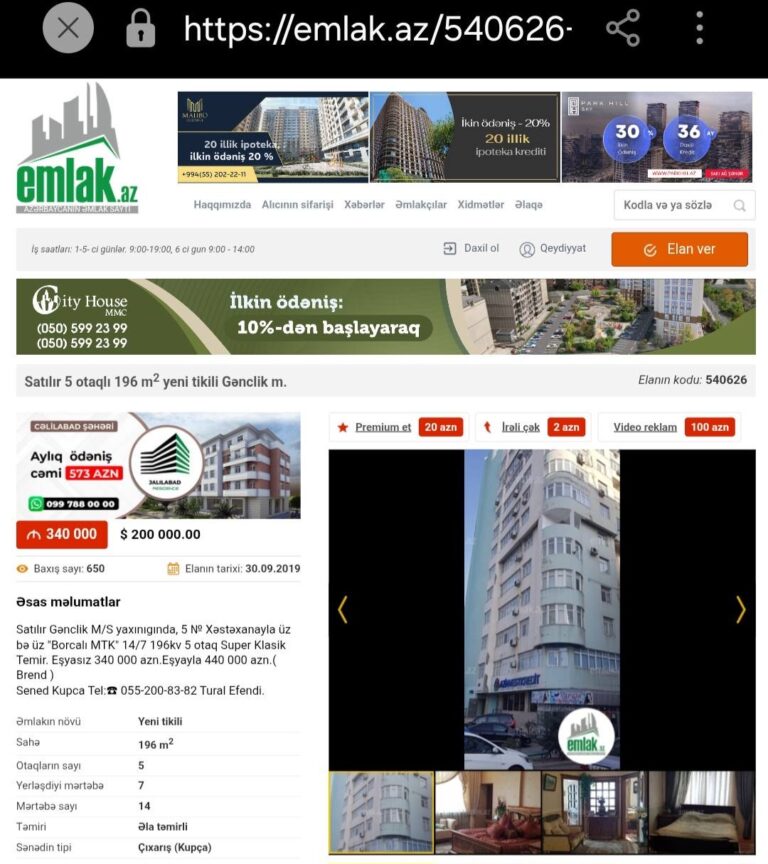Open Xidmətlər services link
This screenshot has width=768, height=864.
(x=481, y=205)
